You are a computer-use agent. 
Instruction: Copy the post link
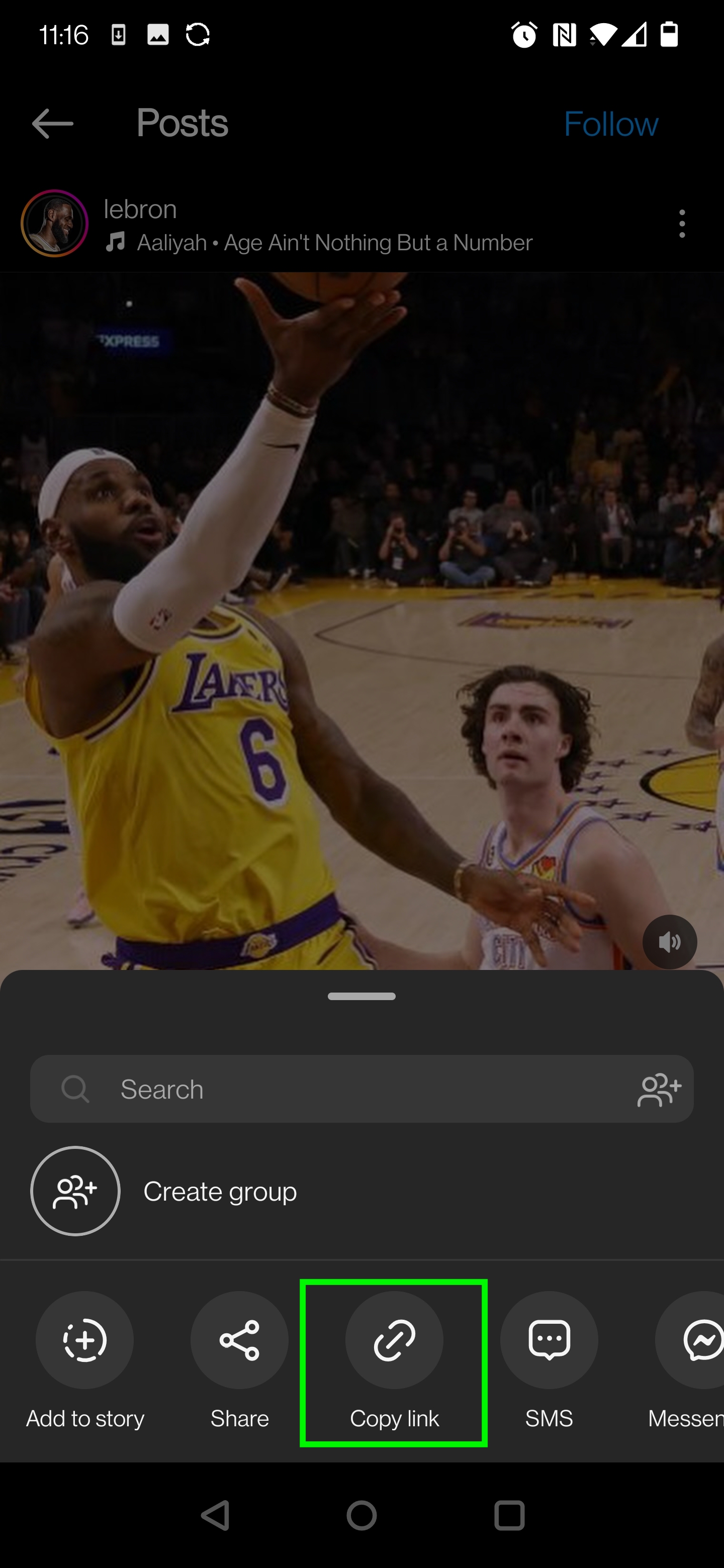point(394,1340)
